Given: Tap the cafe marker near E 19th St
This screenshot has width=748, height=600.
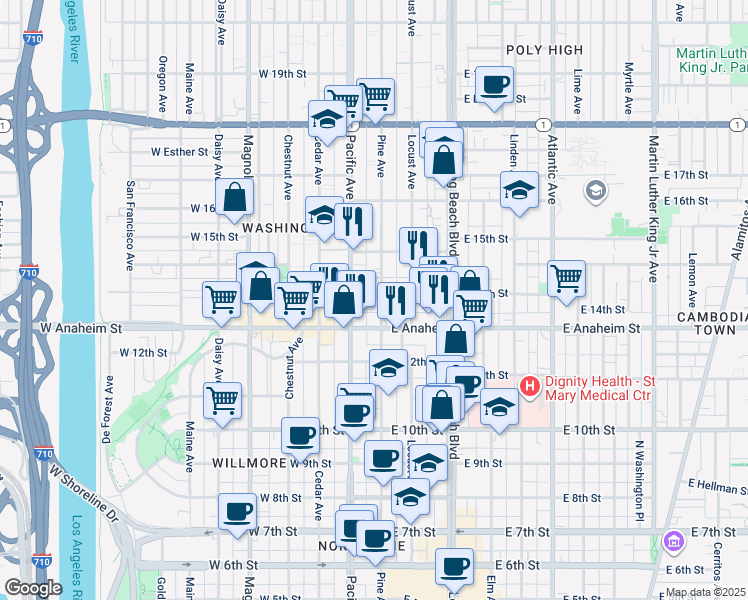Looking at the screenshot, I should [x=494, y=85].
